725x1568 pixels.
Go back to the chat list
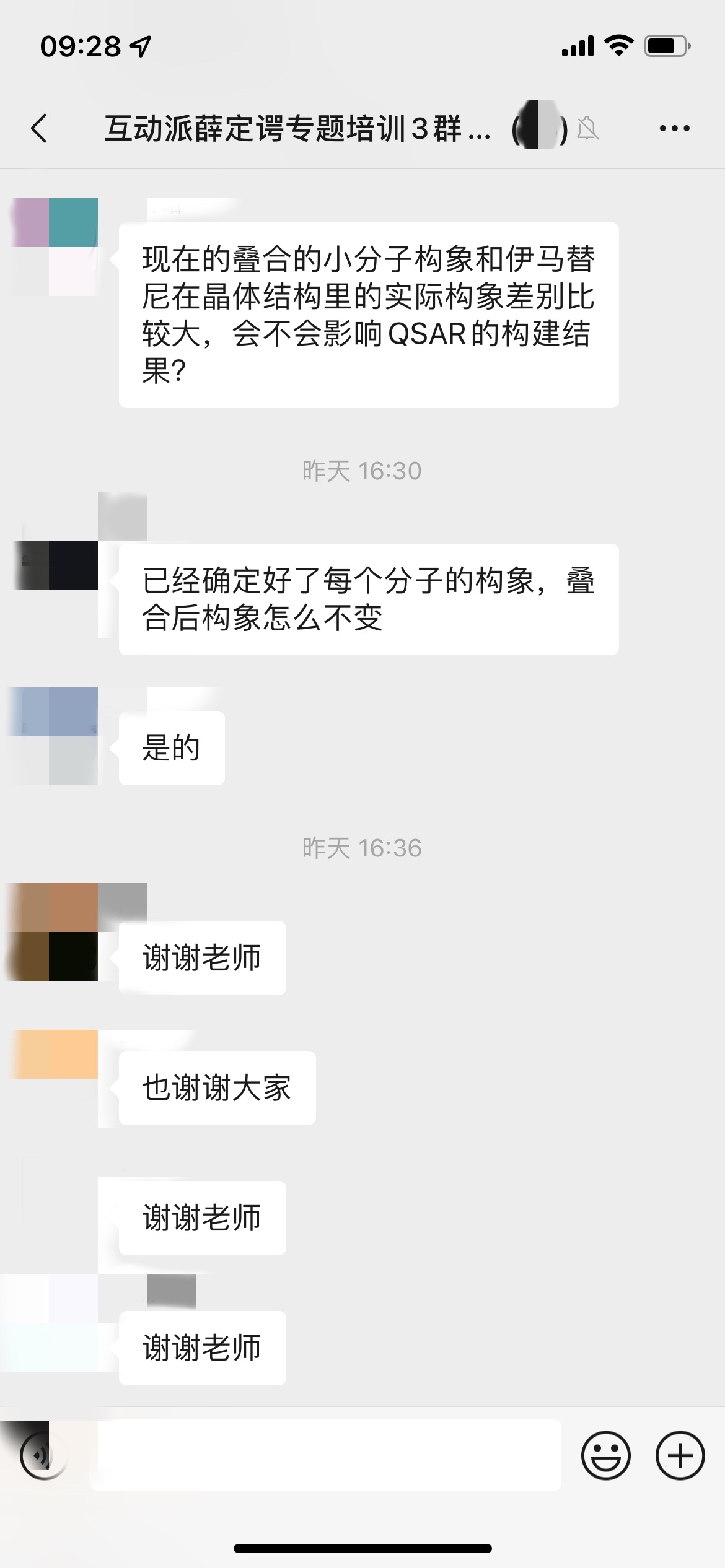pos(40,129)
